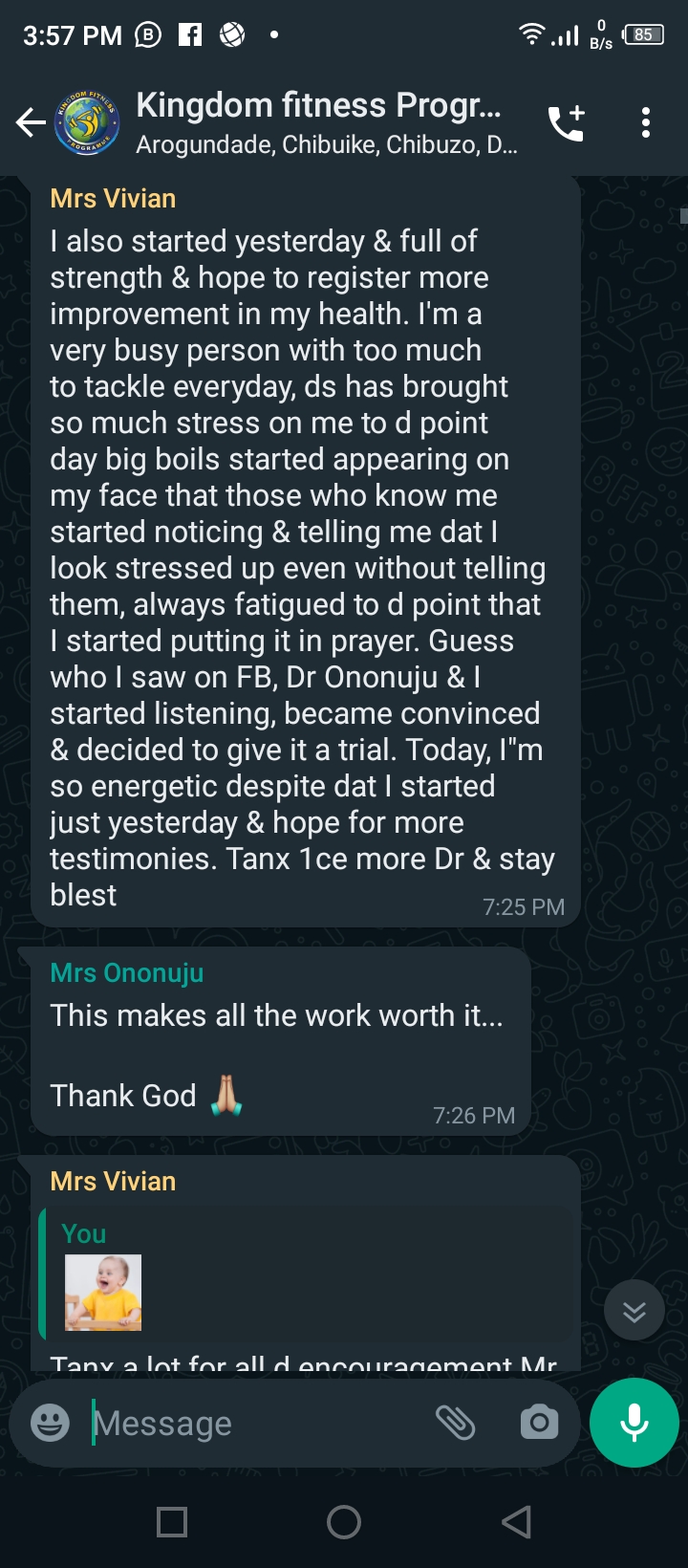Open the quoted baby image reply
The image size is (688, 1568).
pos(103,1292)
